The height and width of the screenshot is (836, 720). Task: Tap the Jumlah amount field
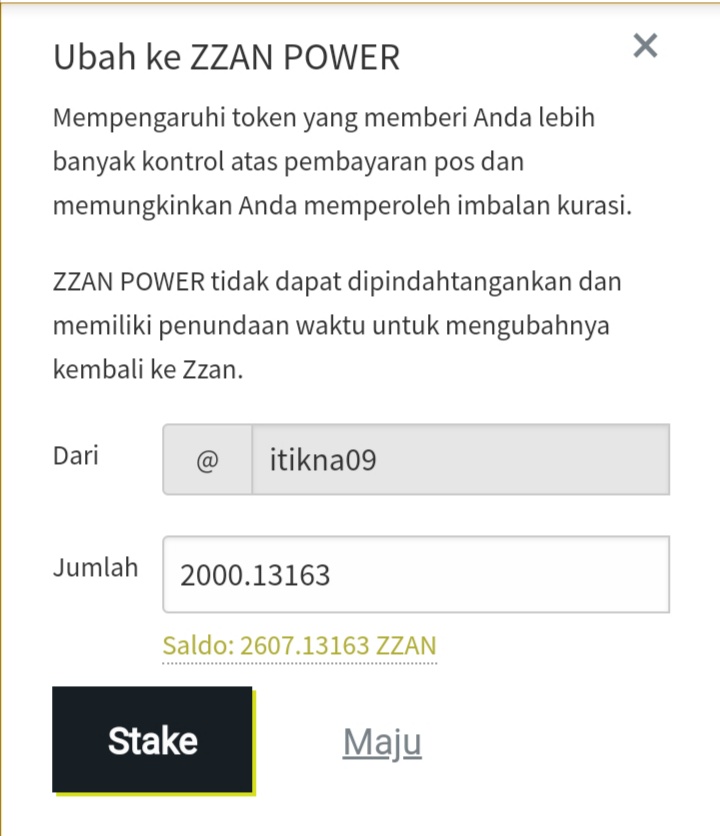pyautogui.click(x=416, y=574)
